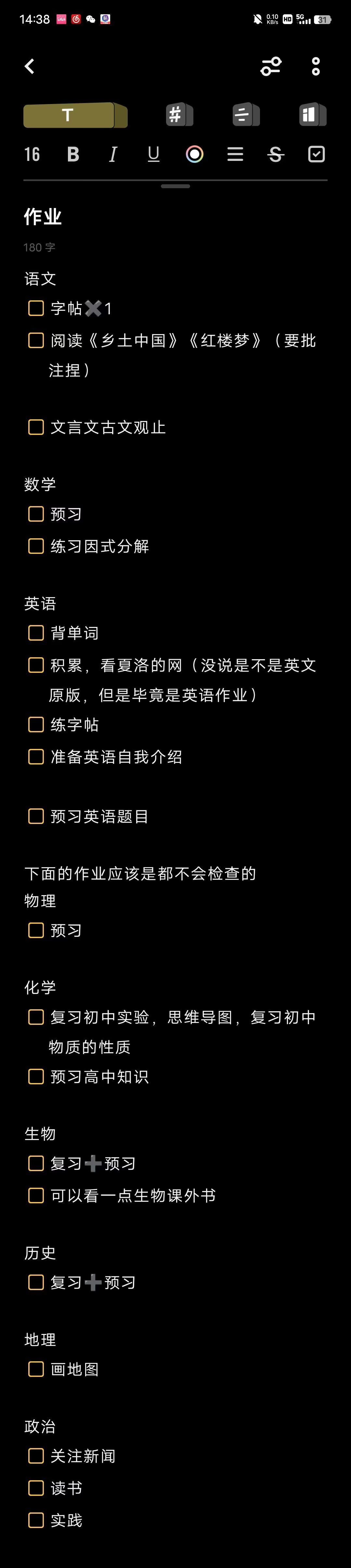Insert a checkbox list item

(316, 155)
